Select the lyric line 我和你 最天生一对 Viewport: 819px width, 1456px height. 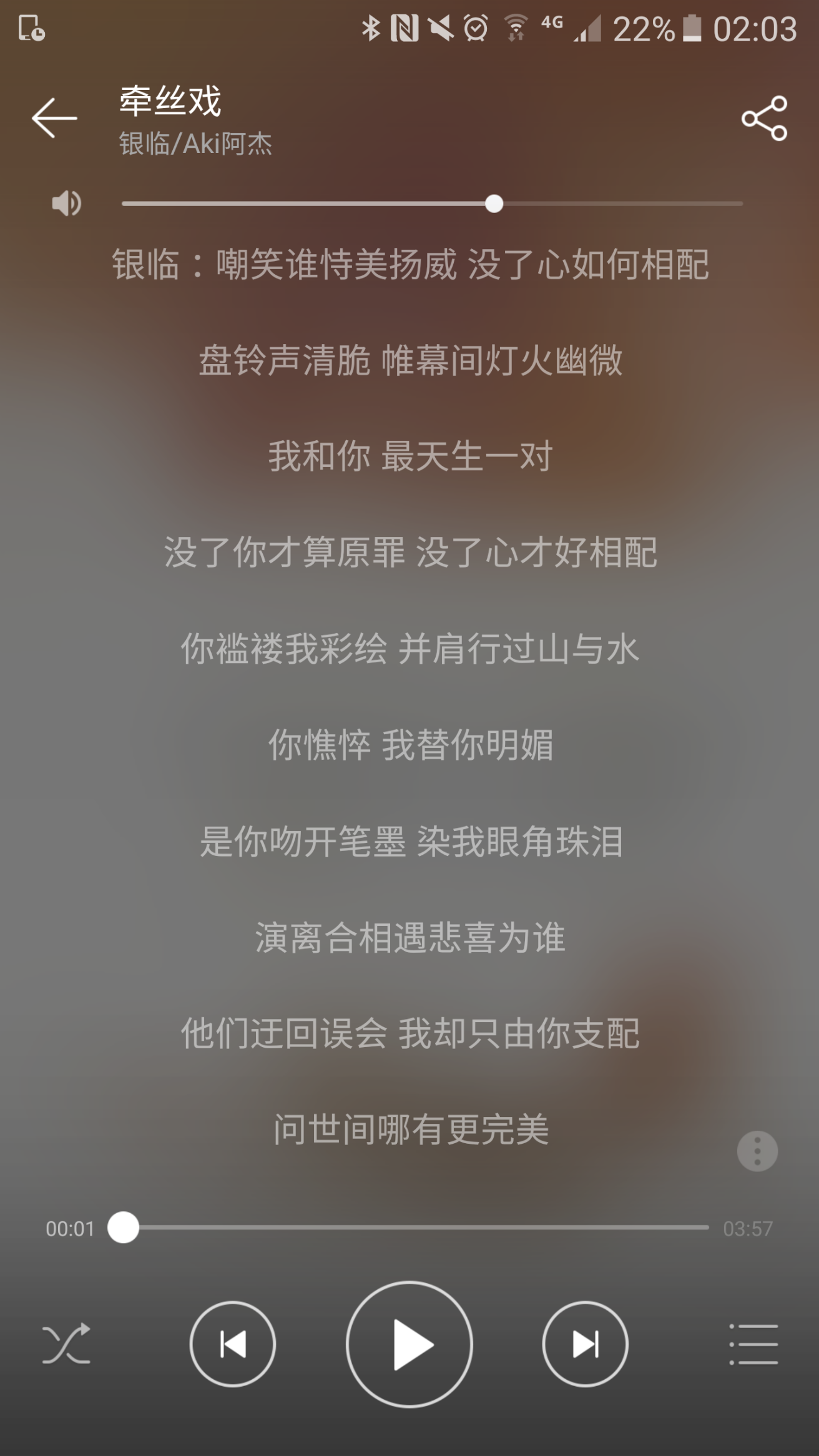(x=409, y=455)
